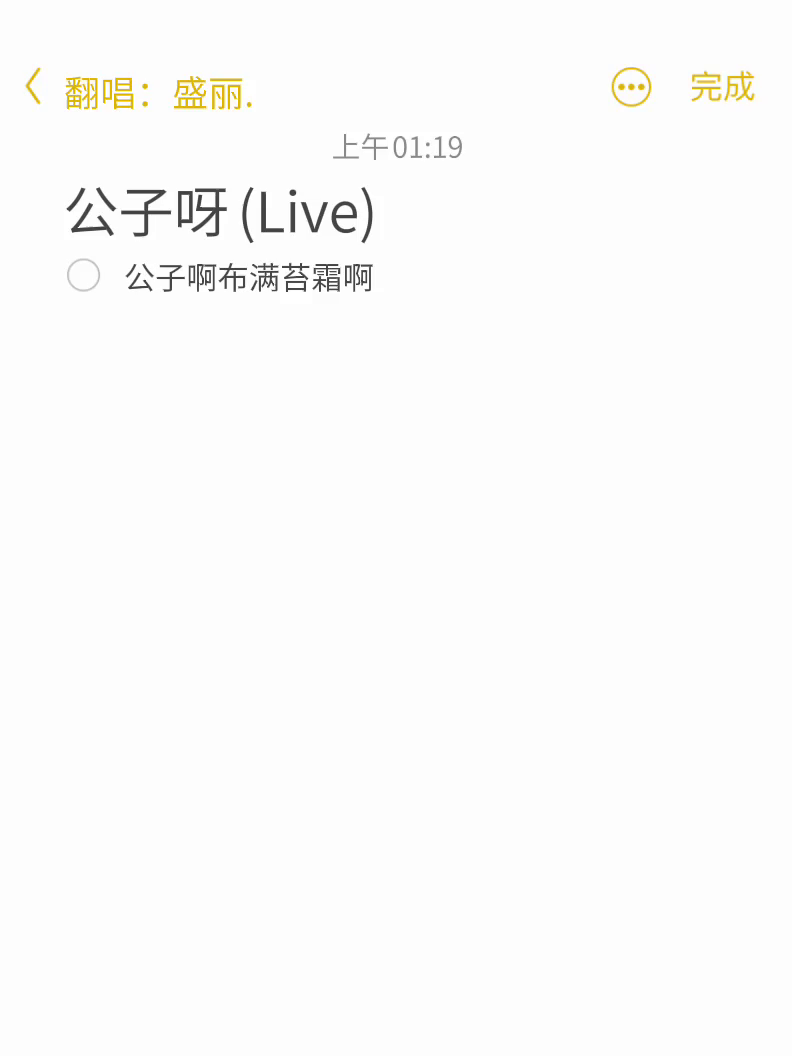Check off the 公子啊布满苔霜啊 item

pyautogui.click(x=83, y=275)
